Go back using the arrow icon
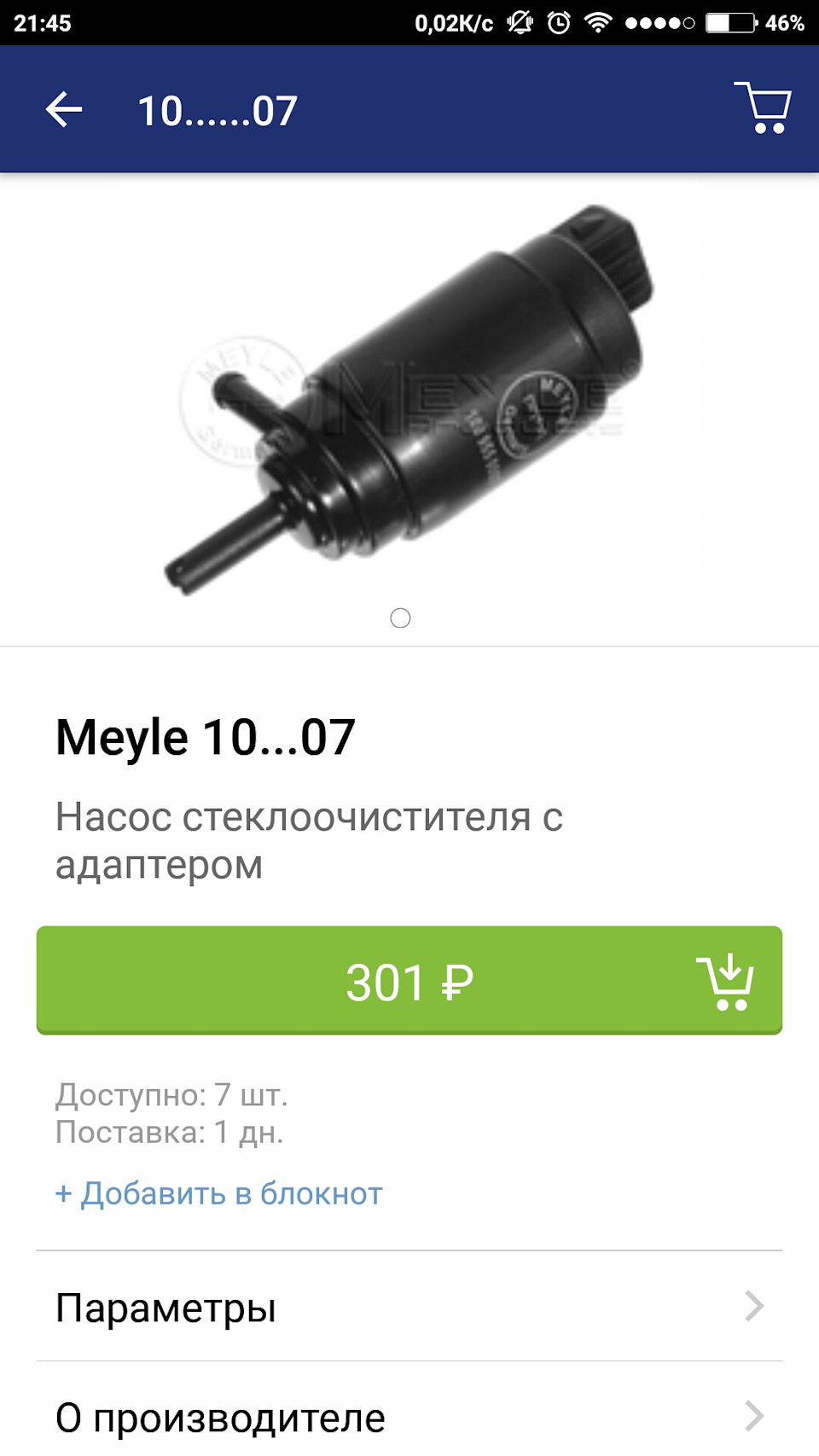The height and width of the screenshot is (1456, 819). tap(64, 110)
